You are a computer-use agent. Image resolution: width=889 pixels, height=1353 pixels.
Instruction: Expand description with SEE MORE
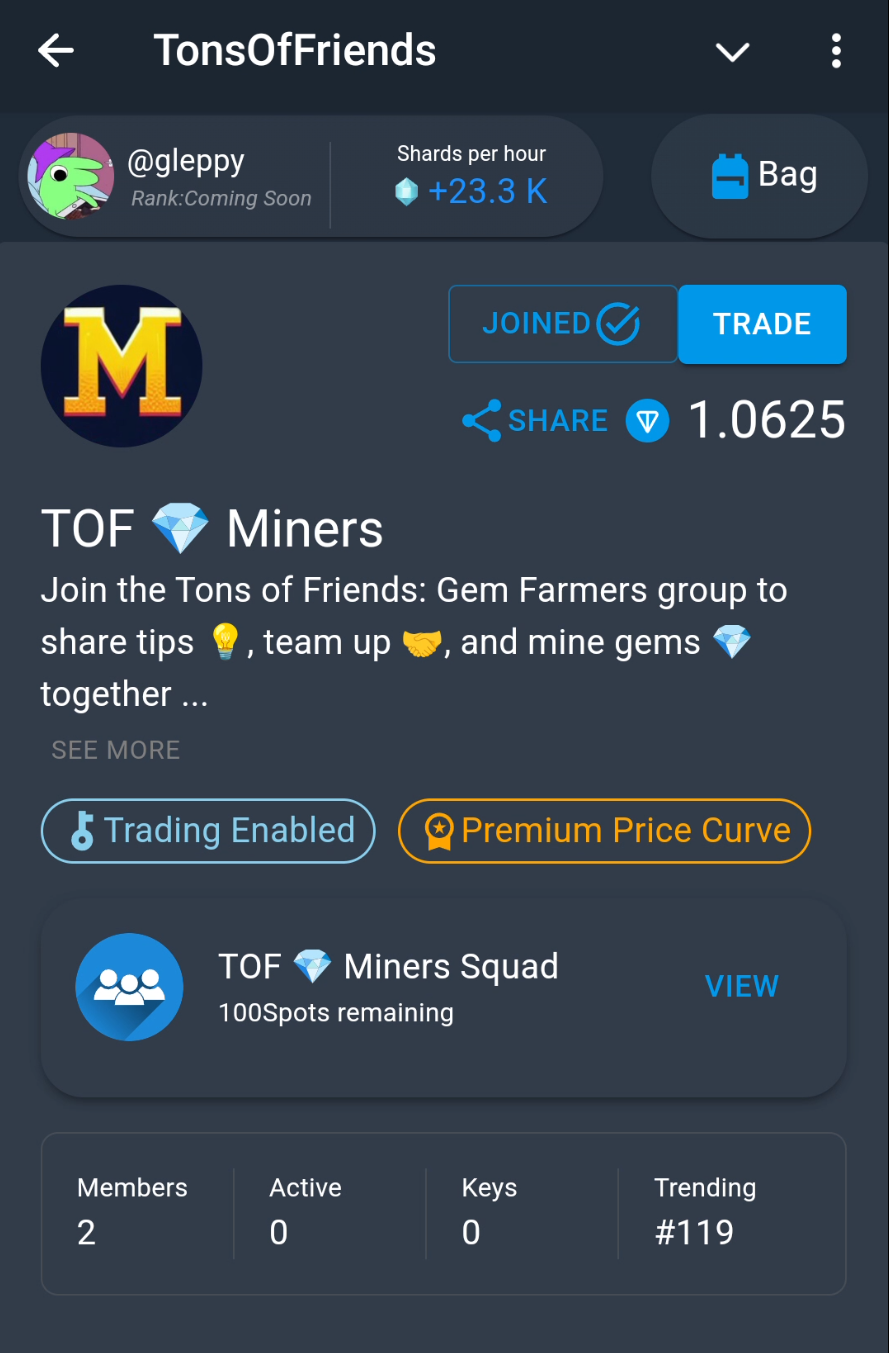coord(116,750)
